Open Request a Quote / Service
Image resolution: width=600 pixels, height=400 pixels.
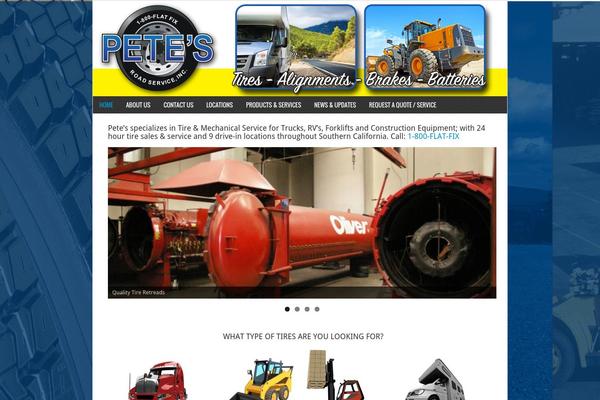[x=402, y=105]
